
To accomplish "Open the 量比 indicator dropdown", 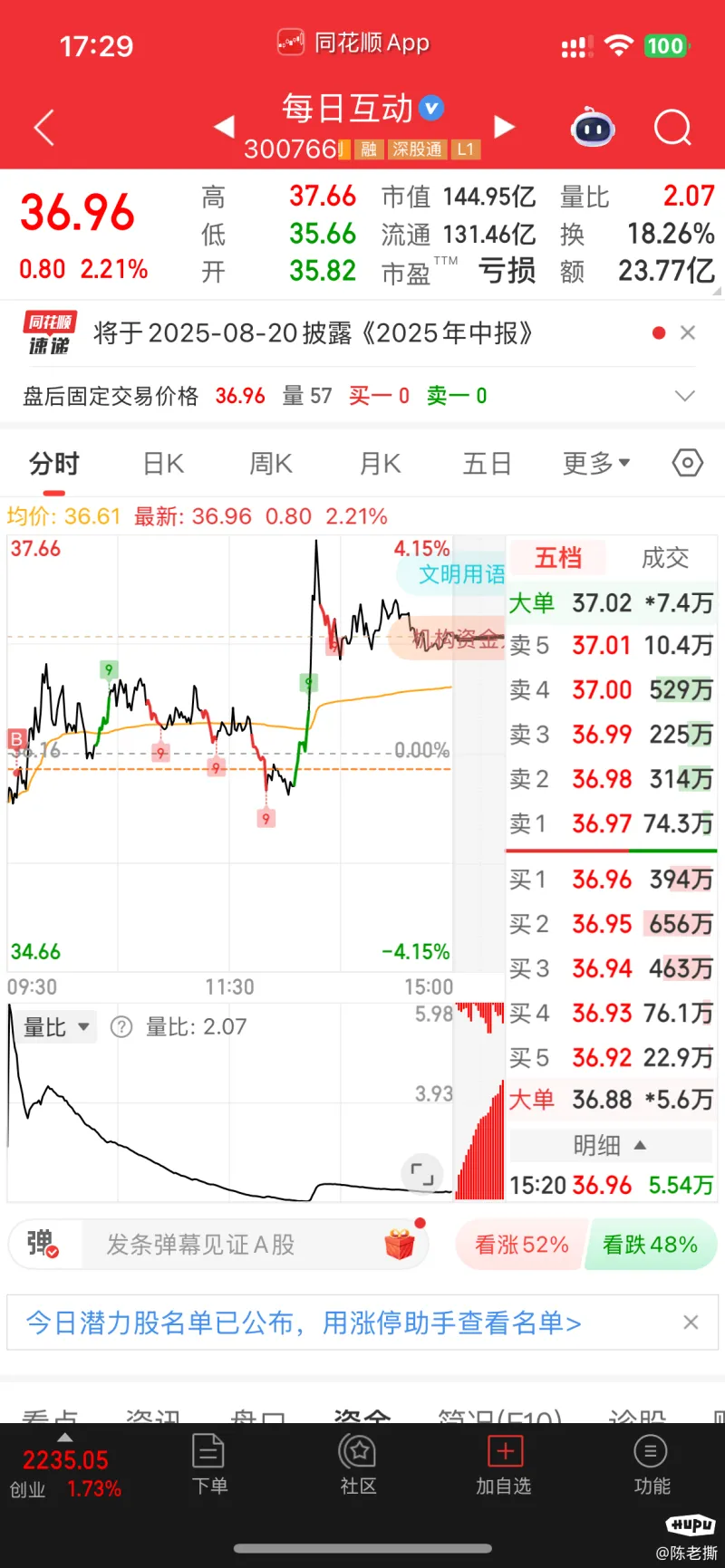I will (x=55, y=1027).
